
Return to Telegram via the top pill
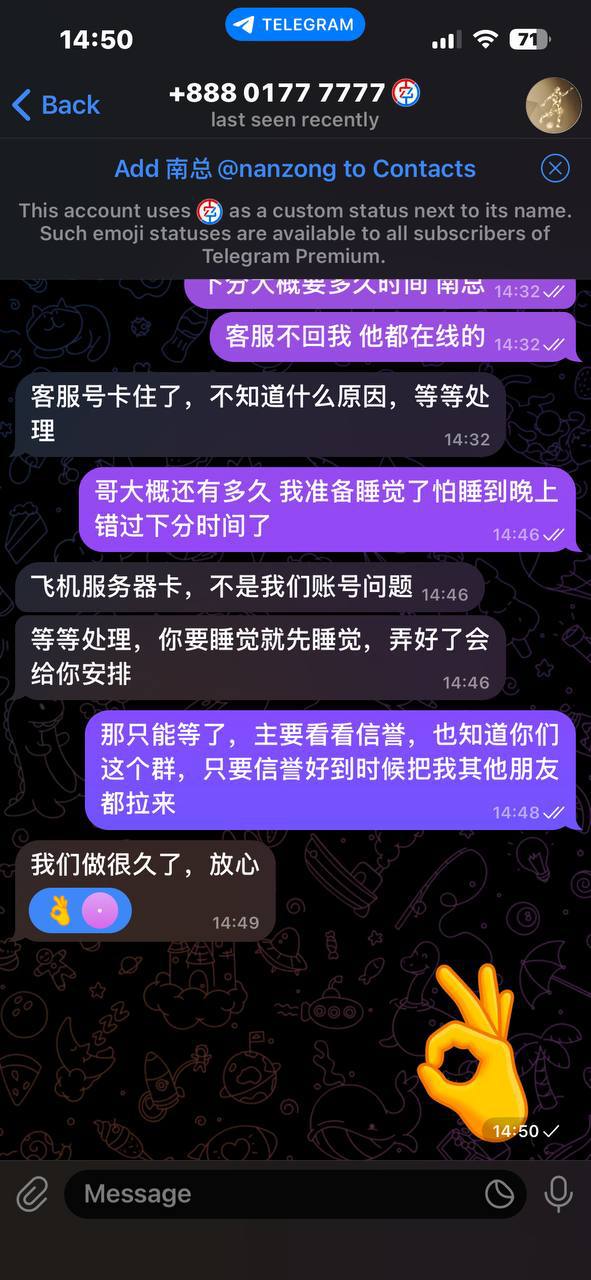[x=295, y=25]
